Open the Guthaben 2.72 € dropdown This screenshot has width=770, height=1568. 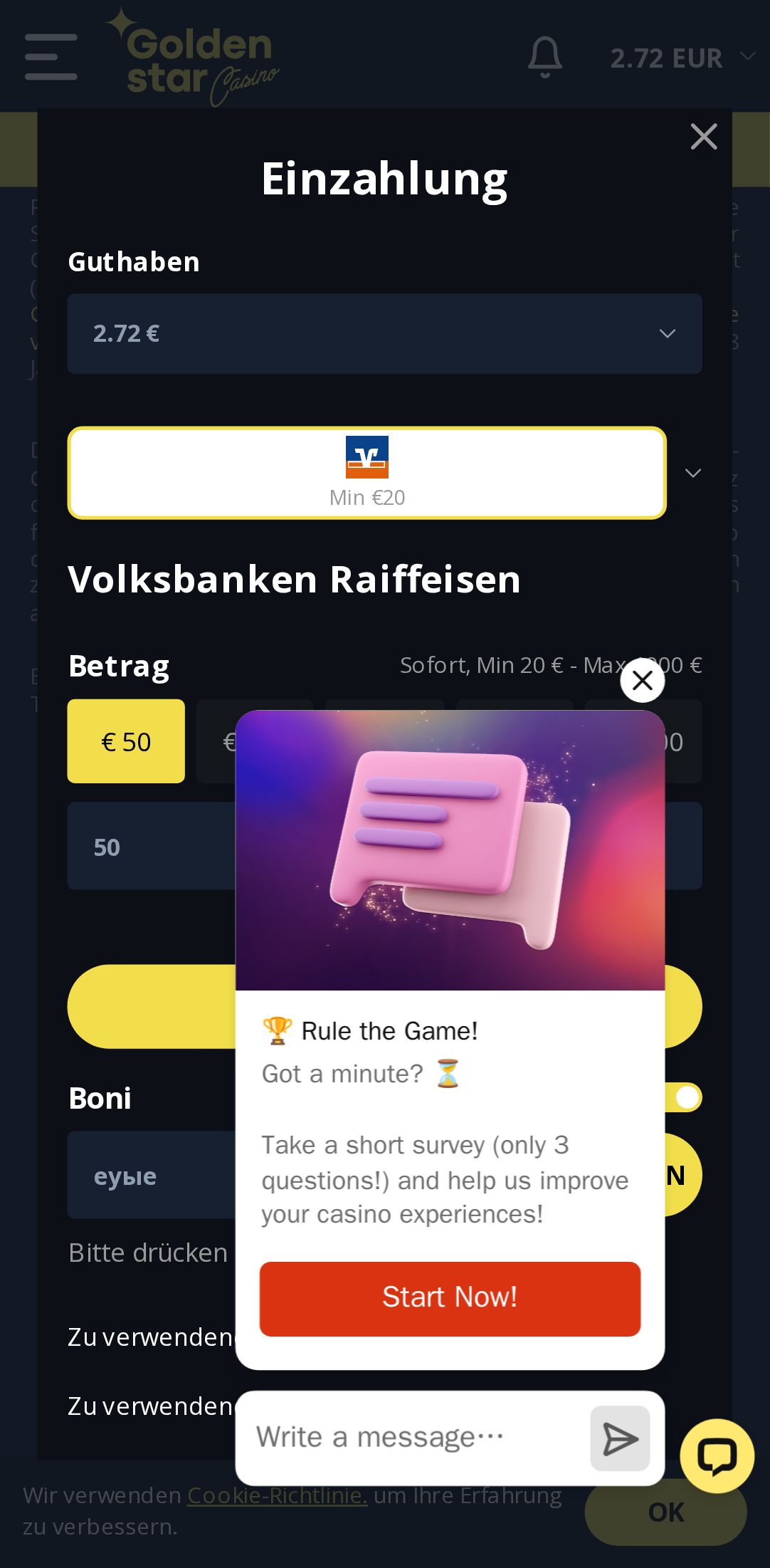click(x=384, y=333)
